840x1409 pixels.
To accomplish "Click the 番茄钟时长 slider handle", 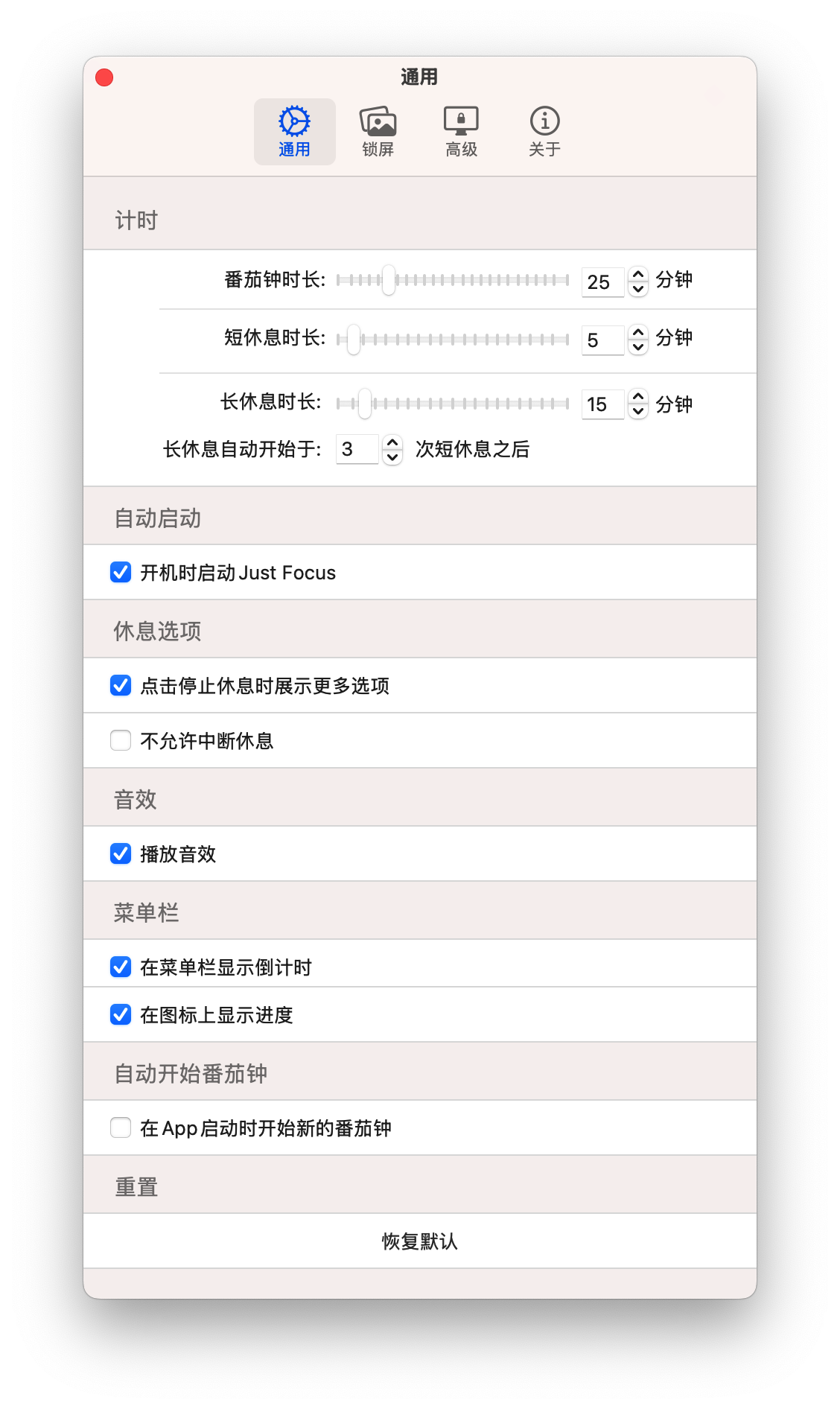I will pyautogui.click(x=389, y=282).
